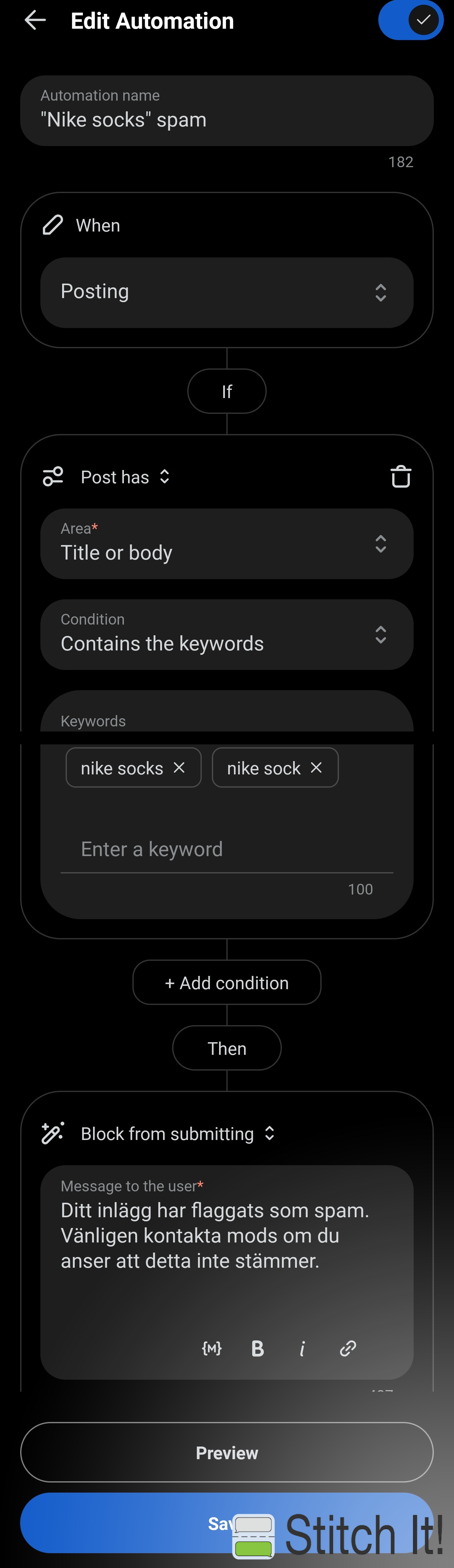The height and width of the screenshot is (1568, 454).
Task: Add another condition
Action: pos(226,983)
